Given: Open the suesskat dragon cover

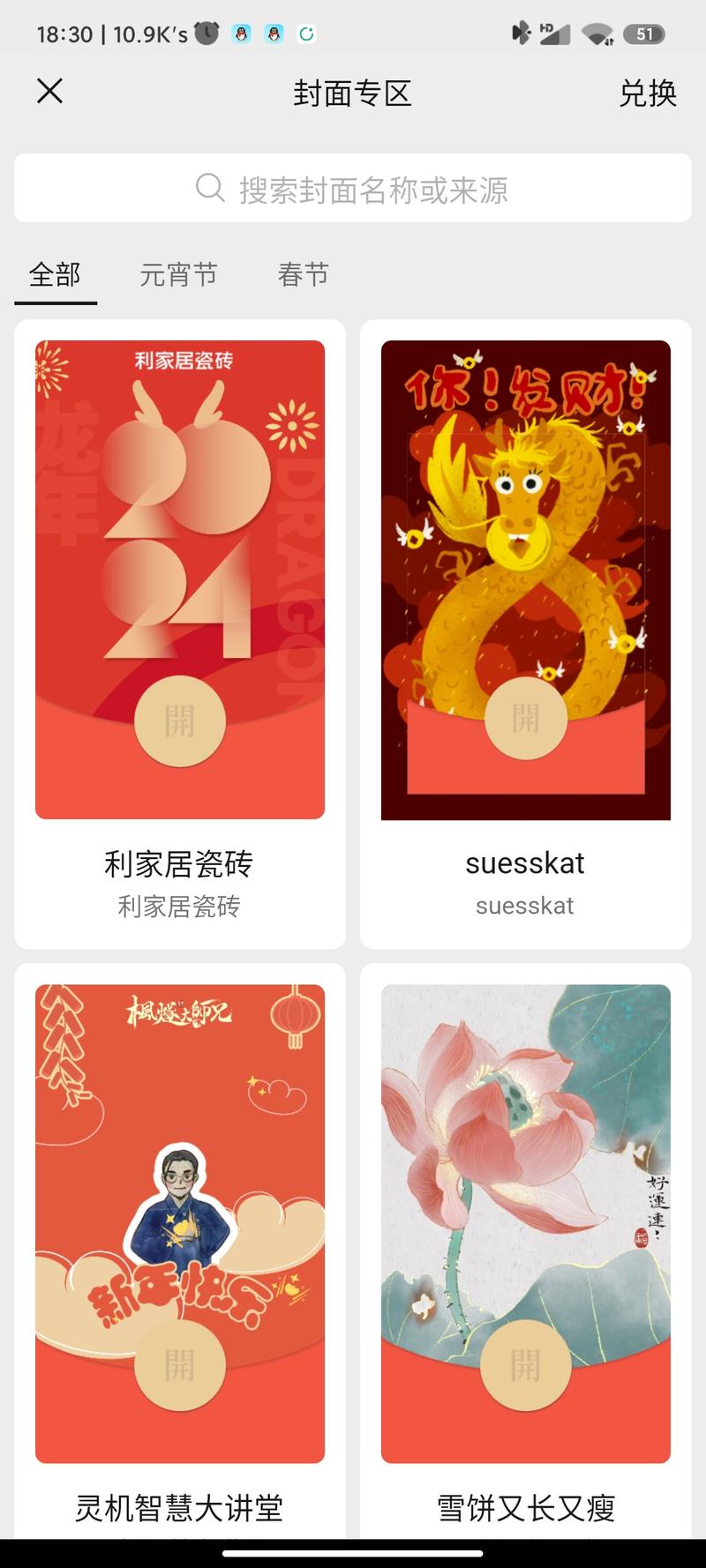Looking at the screenshot, I should (525, 573).
